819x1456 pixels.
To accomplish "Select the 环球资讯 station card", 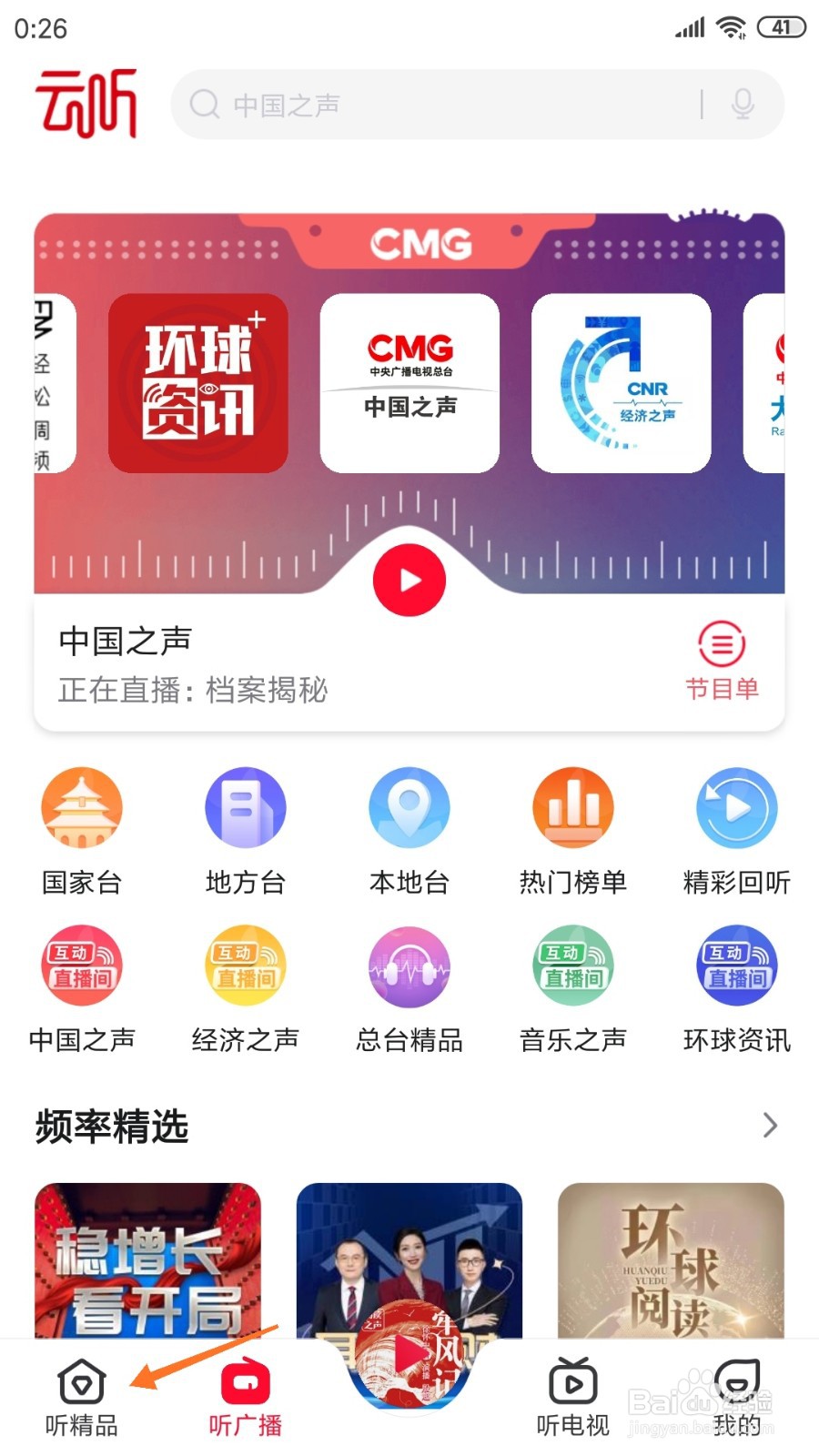I will tap(198, 383).
